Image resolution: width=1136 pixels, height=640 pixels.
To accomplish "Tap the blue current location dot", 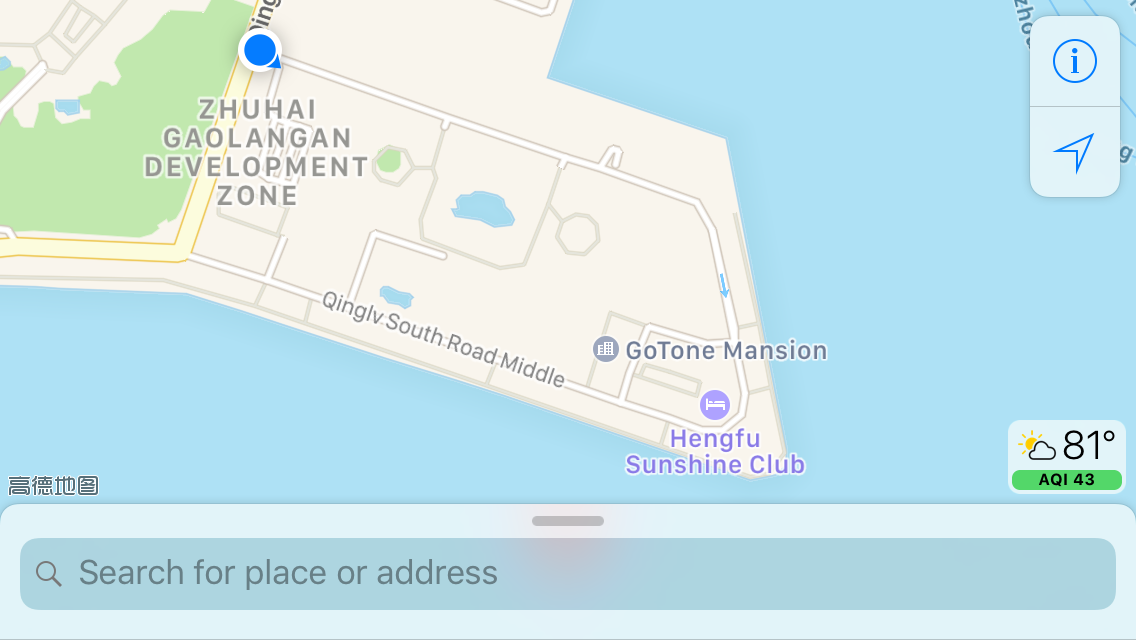I will coord(260,49).
